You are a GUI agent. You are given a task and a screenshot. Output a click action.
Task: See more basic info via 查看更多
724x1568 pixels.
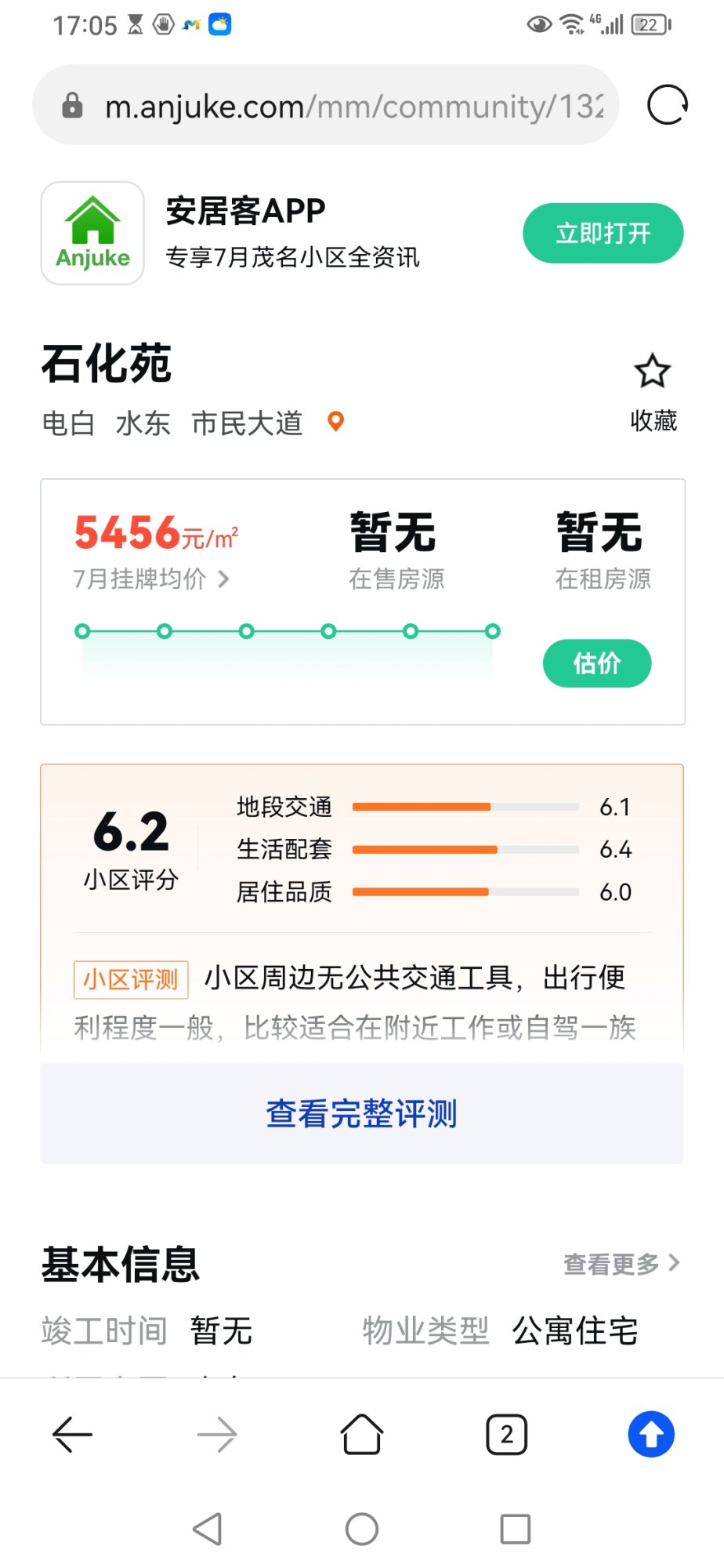(621, 1263)
